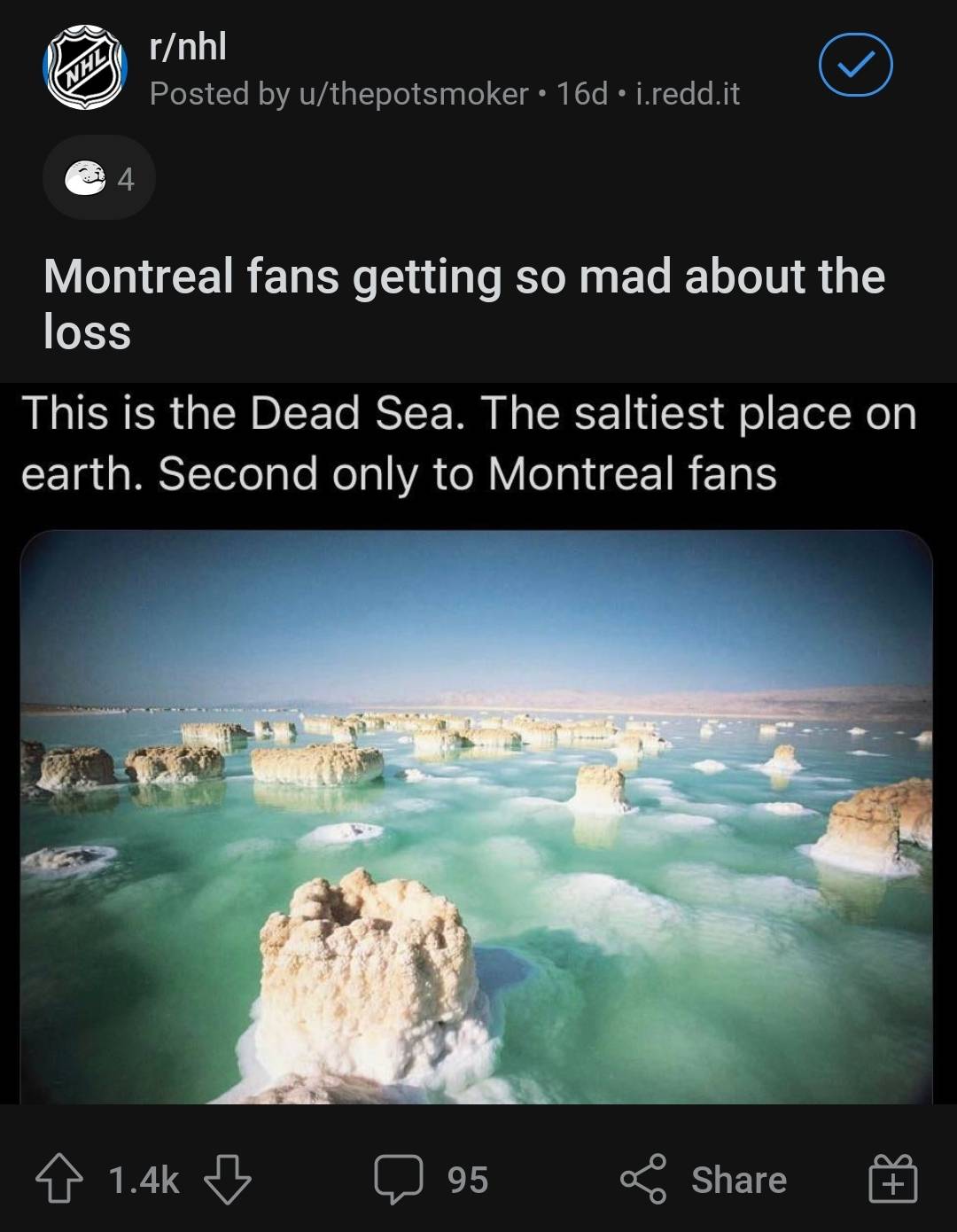Screen dimensions: 957x1232
Task: Open u/thepotsmoker's profile
Action: click(x=413, y=93)
